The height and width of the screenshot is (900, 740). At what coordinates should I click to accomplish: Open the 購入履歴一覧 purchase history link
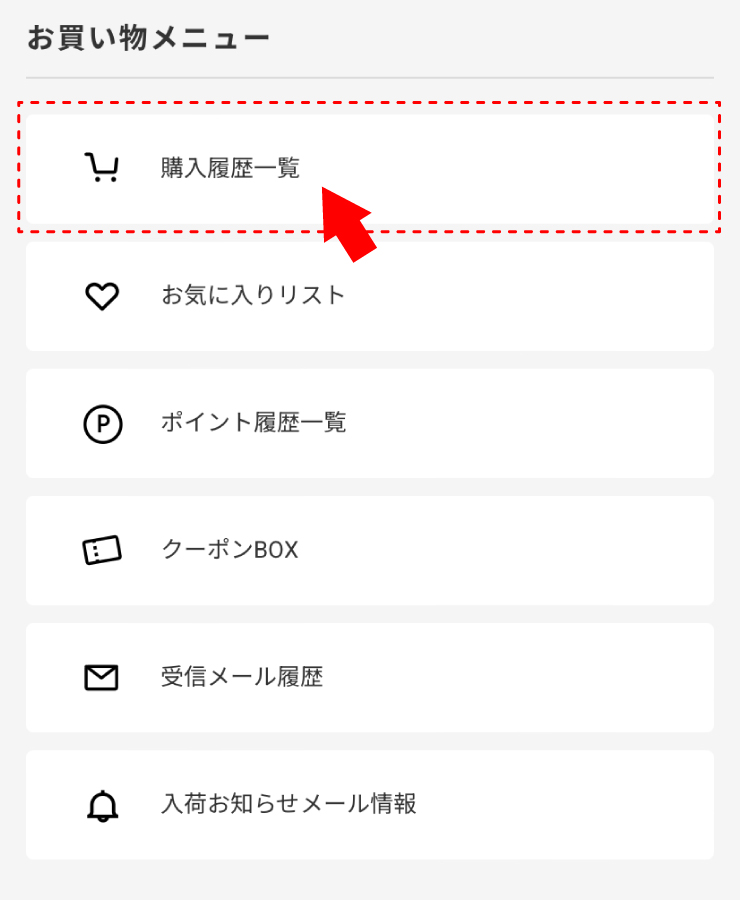[232, 167]
